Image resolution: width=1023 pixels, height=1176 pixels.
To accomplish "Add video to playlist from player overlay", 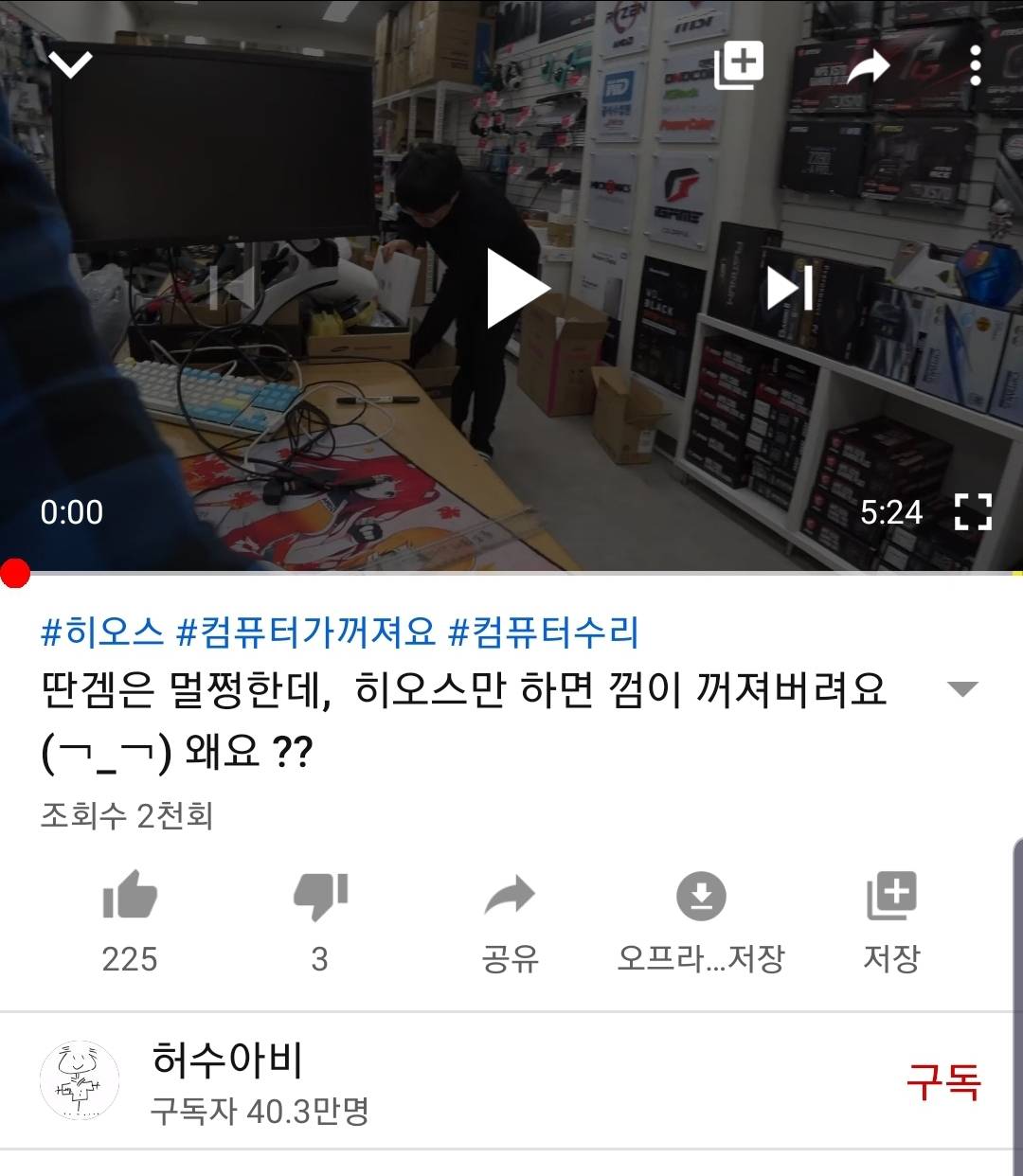I will pos(739,65).
